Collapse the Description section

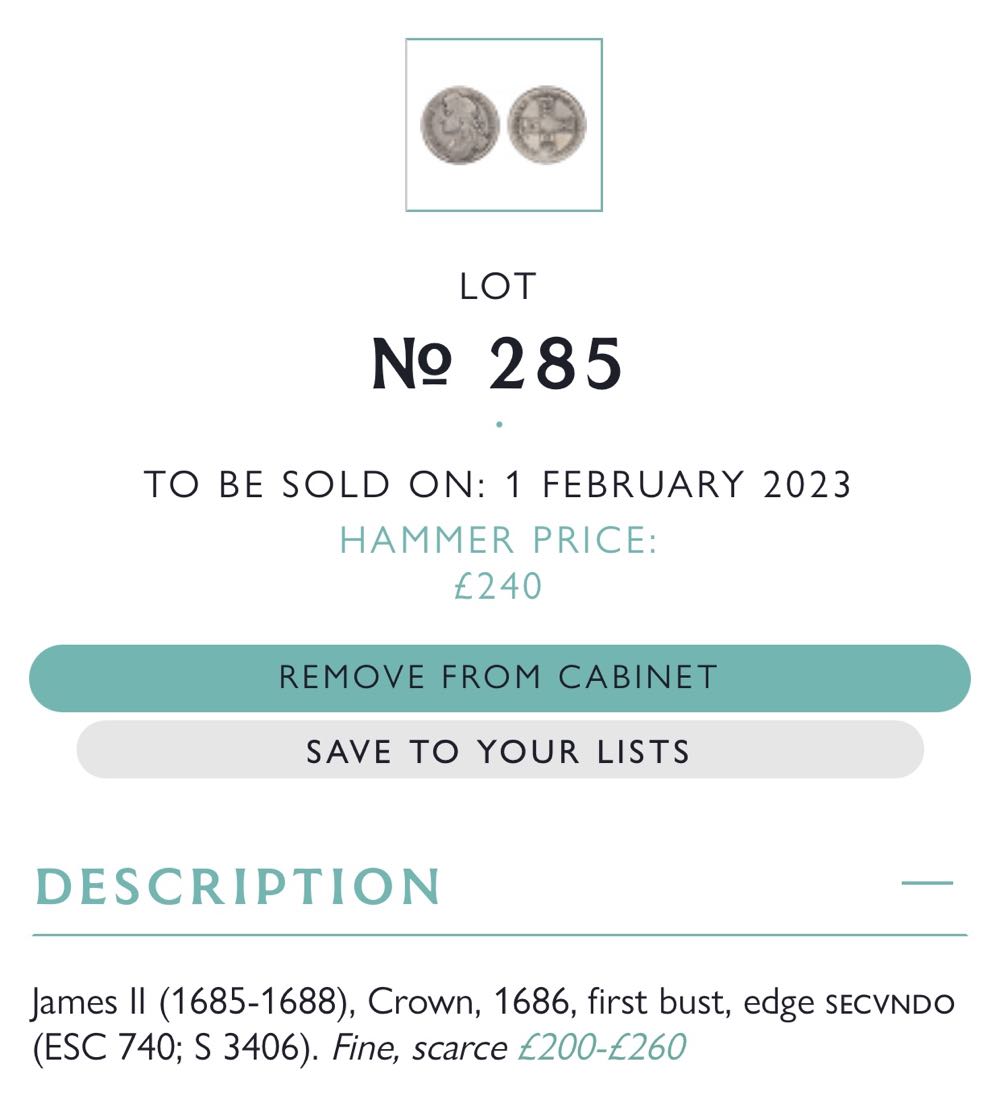click(x=927, y=884)
